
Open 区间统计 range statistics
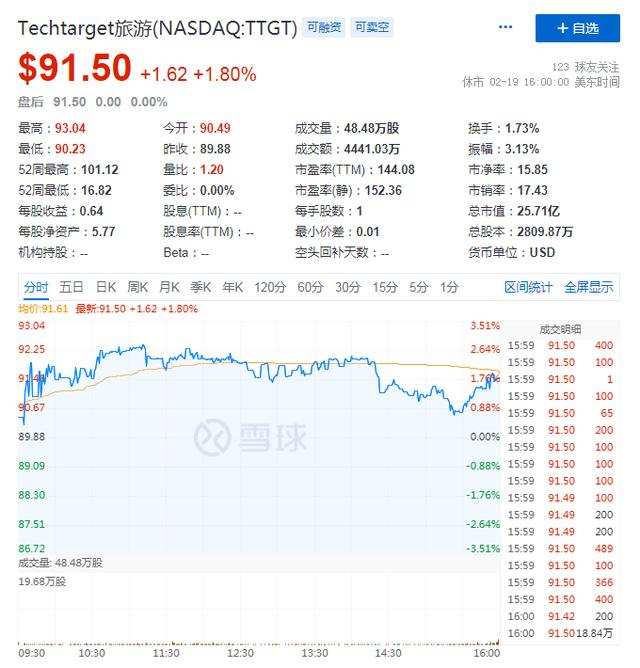(528, 287)
